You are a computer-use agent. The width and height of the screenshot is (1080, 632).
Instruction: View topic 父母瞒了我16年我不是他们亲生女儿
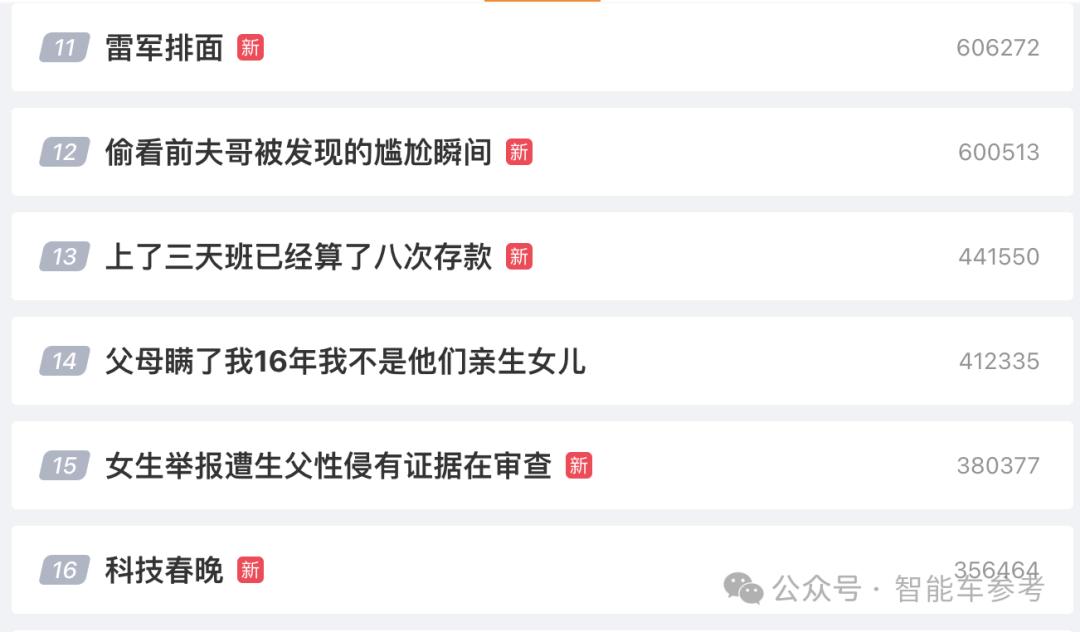click(x=345, y=361)
